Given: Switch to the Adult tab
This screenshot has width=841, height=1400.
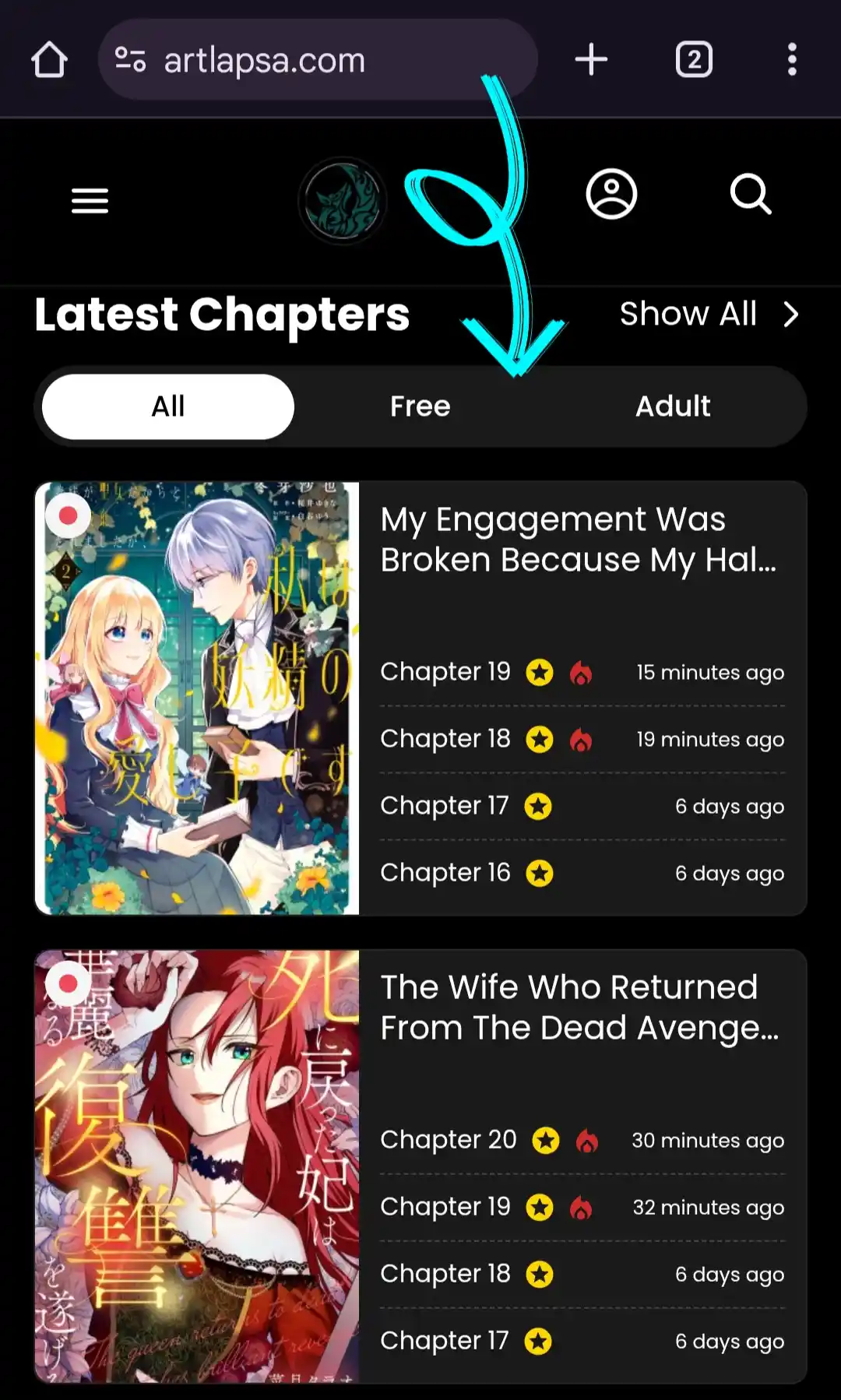Looking at the screenshot, I should click(673, 406).
